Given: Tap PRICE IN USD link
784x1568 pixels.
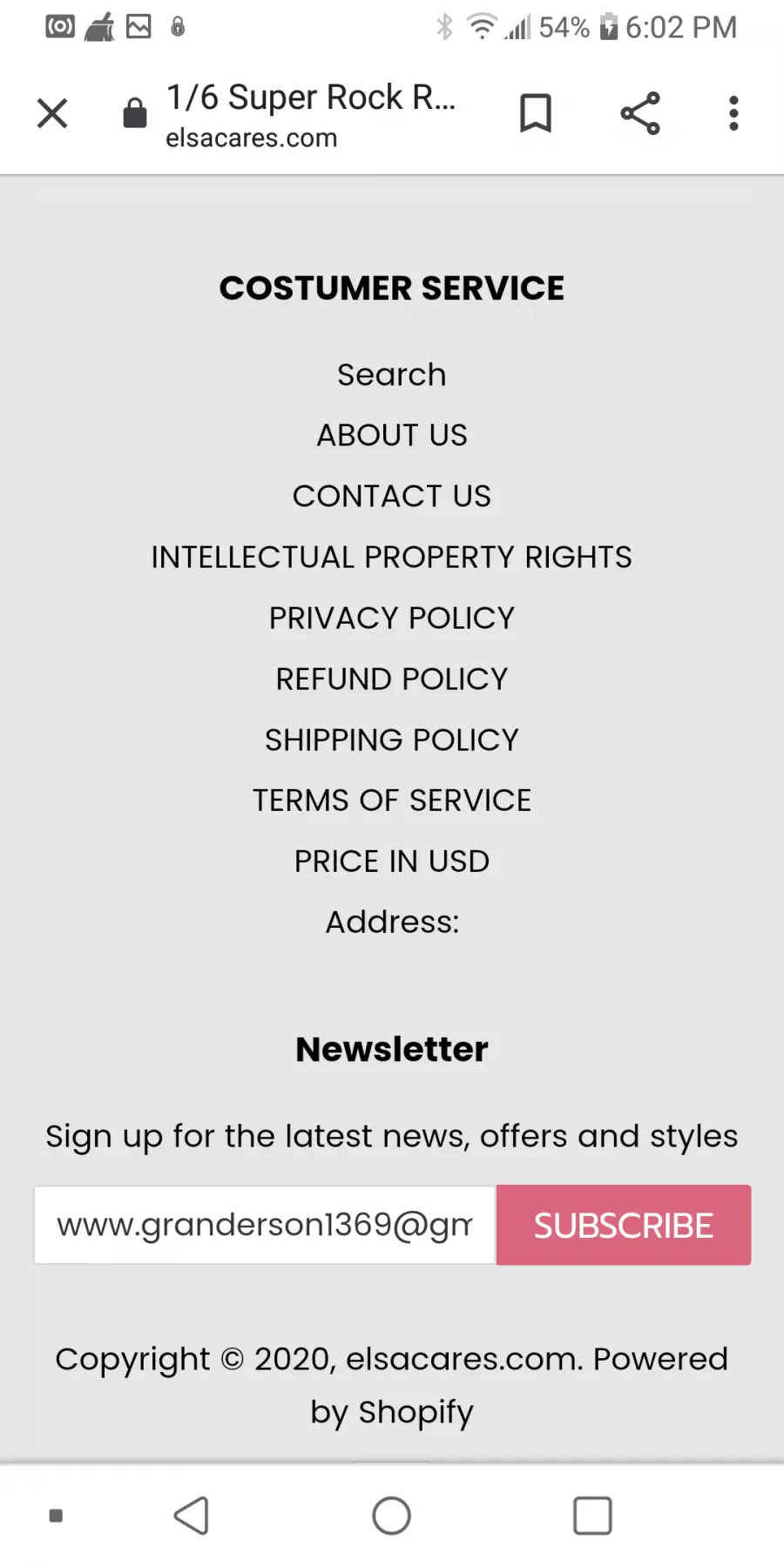Looking at the screenshot, I should [x=392, y=861].
